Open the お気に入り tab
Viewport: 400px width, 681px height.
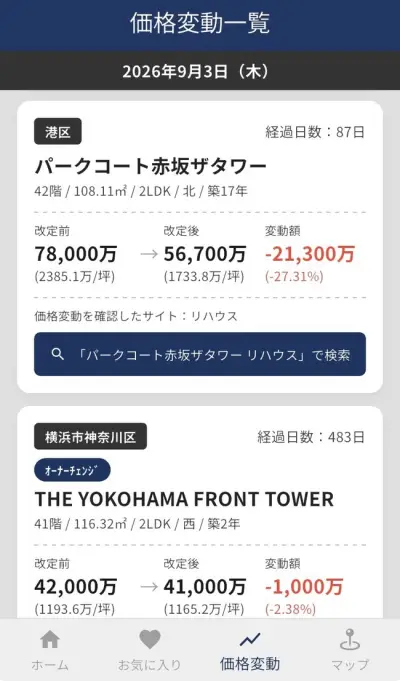pyautogui.click(x=150, y=650)
